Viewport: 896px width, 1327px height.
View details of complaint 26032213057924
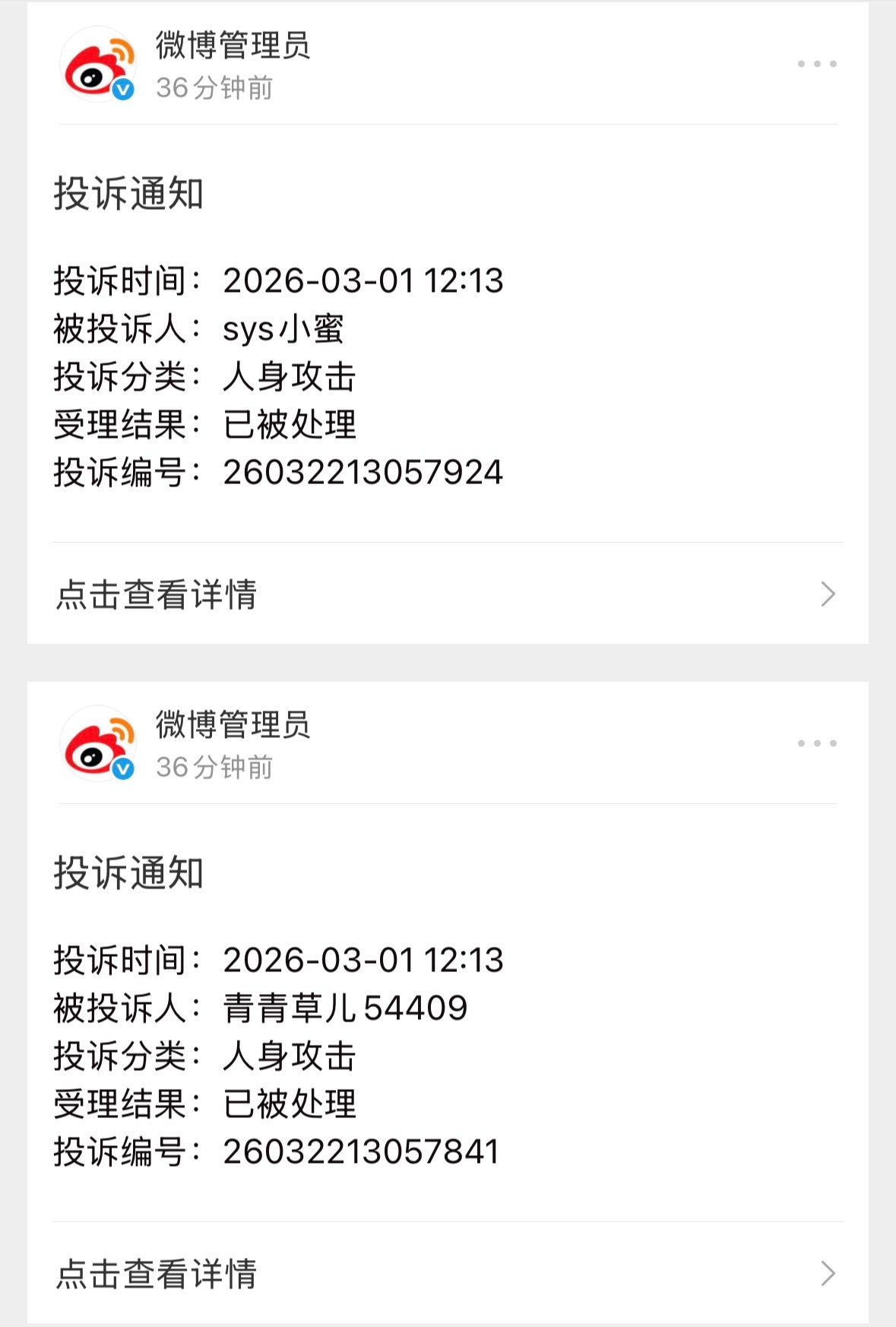coord(447,594)
